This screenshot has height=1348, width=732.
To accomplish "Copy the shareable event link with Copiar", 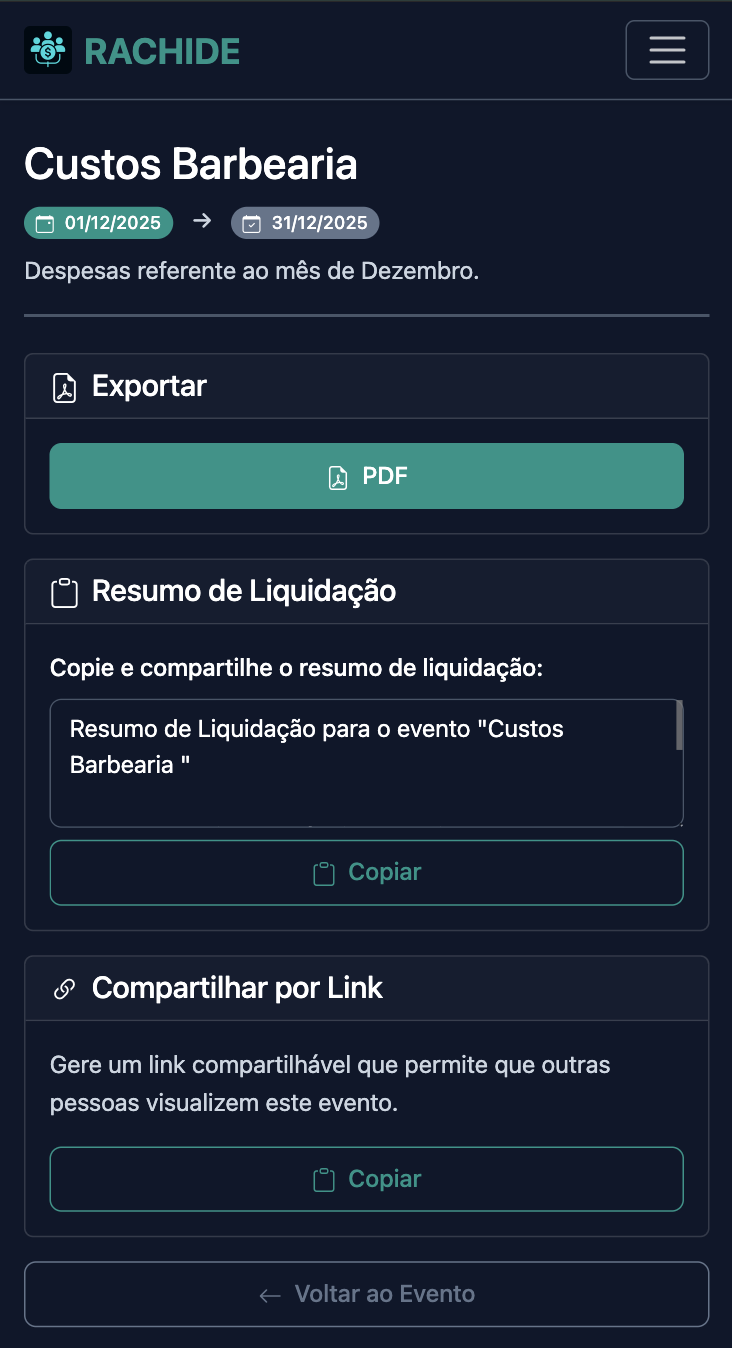I will pyautogui.click(x=366, y=1179).
